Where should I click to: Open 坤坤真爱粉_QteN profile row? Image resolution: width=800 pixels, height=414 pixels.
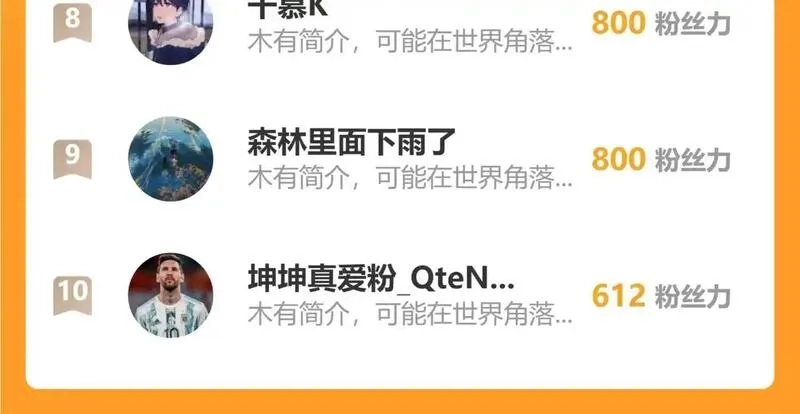click(400, 295)
